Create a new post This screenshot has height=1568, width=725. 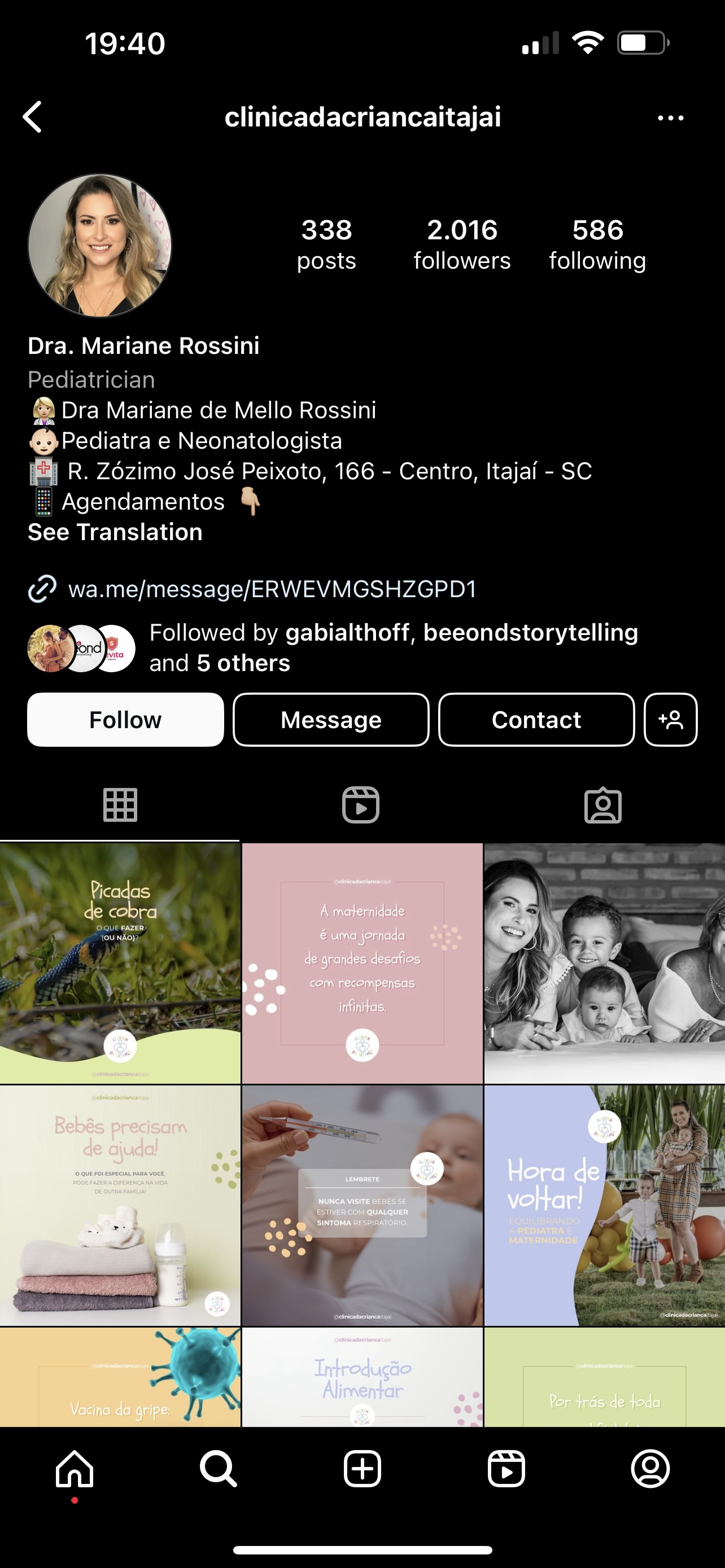pos(362,1468)
